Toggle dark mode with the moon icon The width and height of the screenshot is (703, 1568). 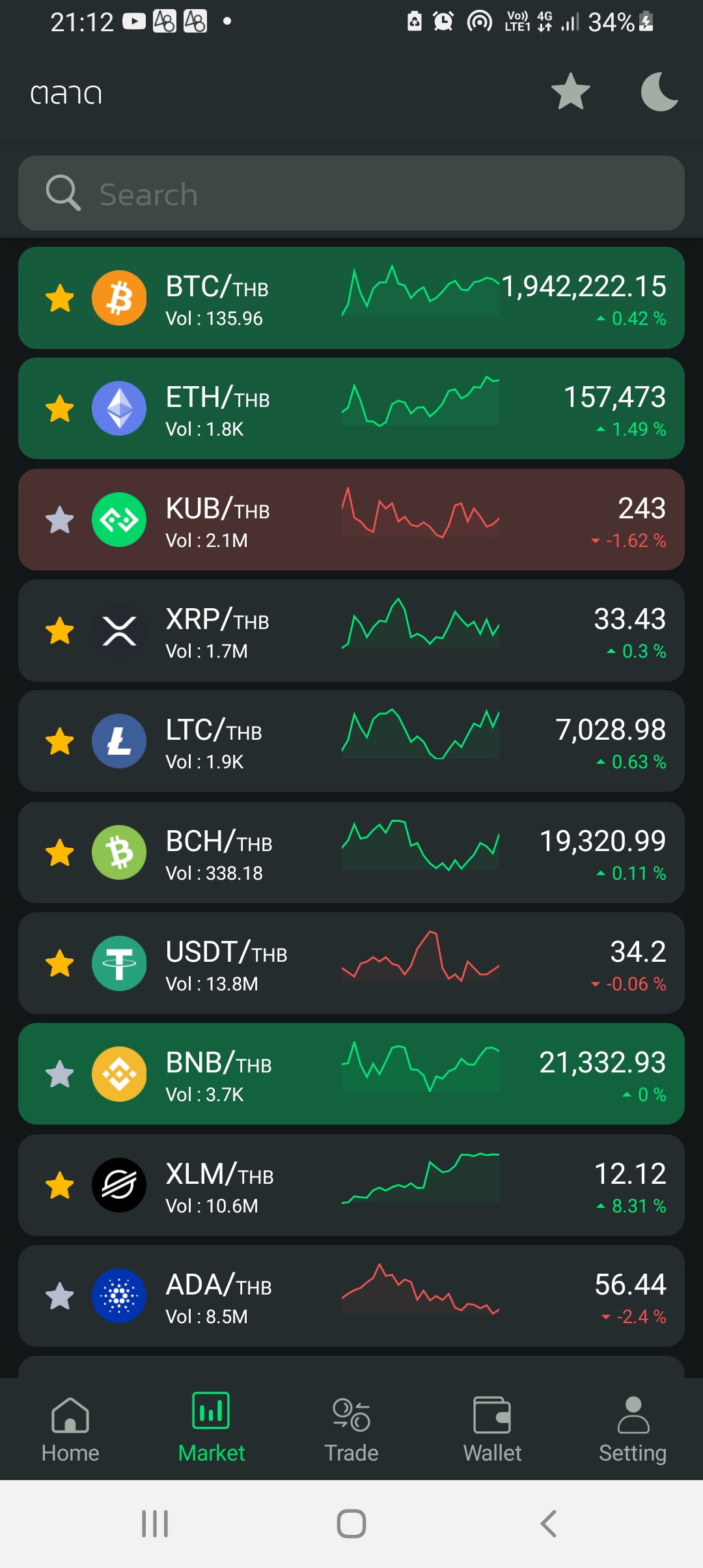[x=659, y=92]
